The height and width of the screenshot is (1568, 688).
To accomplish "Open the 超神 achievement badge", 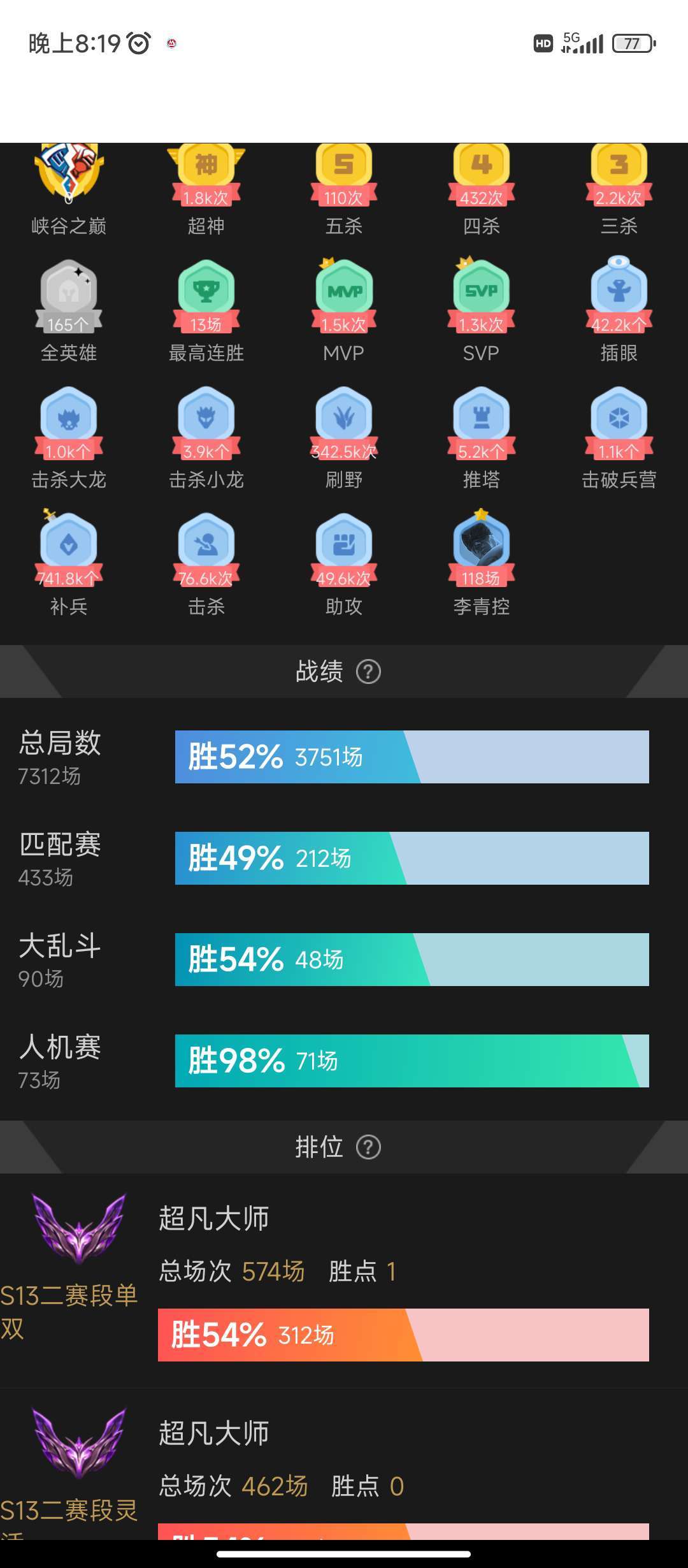I will (x=206, y=190).
